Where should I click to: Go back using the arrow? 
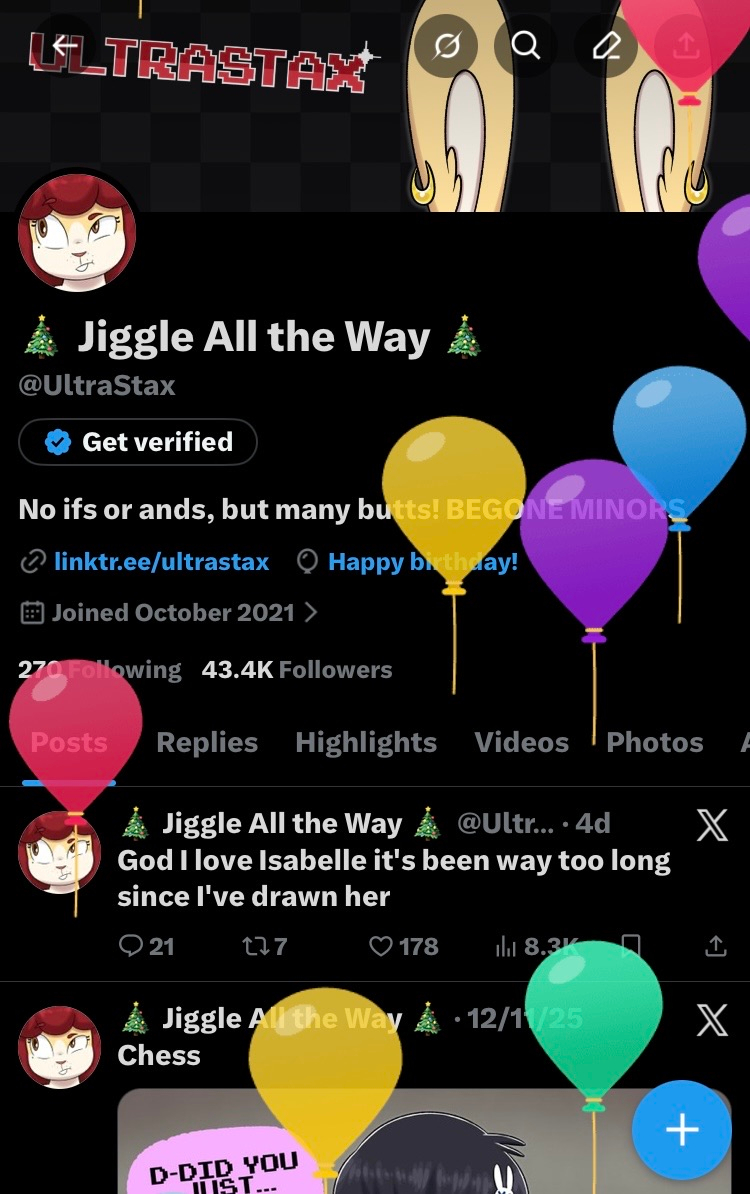click(x=66, y=46)
